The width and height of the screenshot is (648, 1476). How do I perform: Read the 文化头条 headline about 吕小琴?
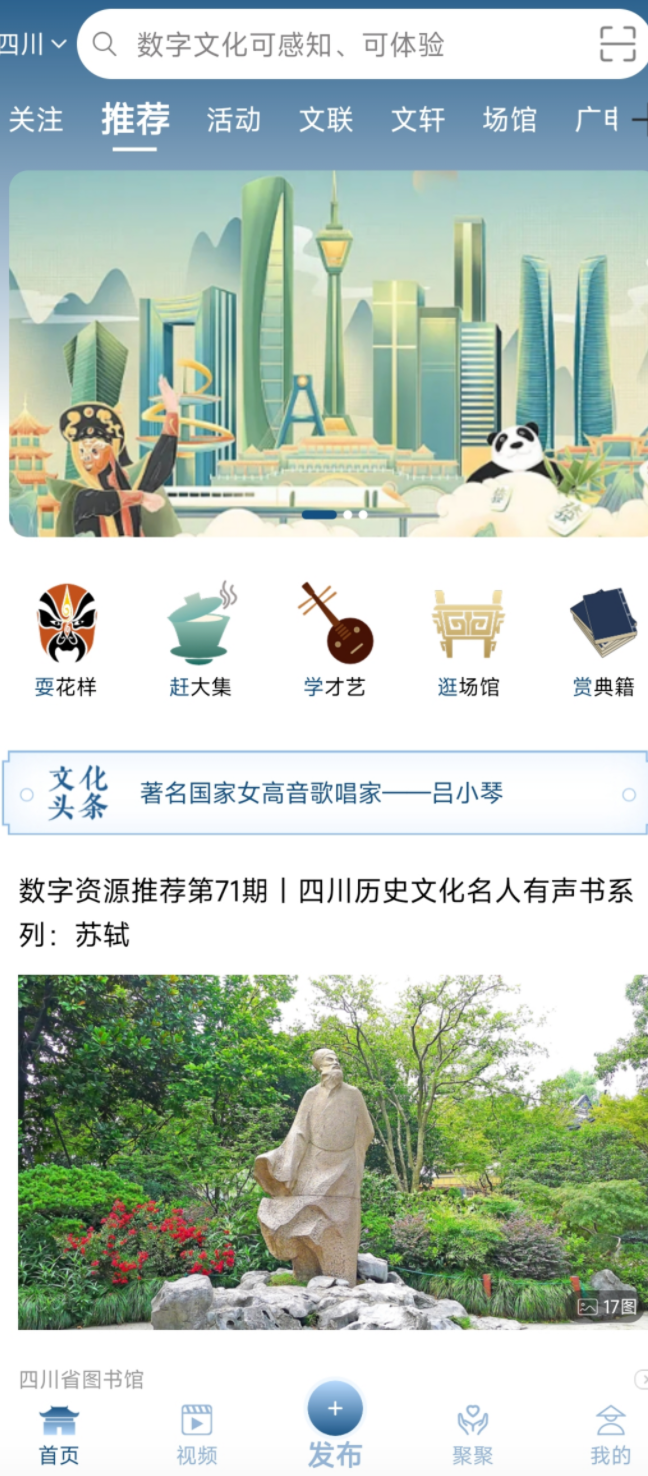(x=321, y=794)
